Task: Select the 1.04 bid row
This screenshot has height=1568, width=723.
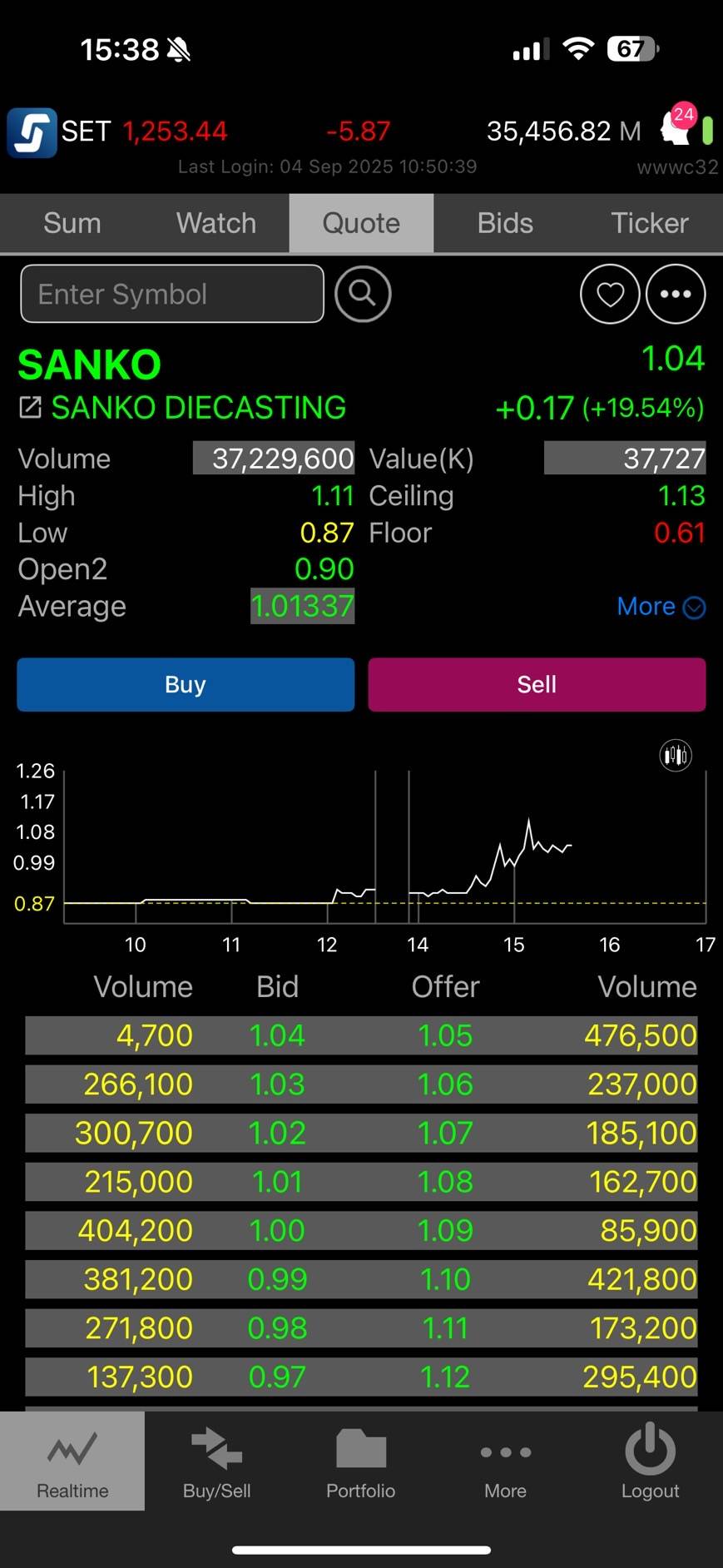Action: click(361, 1035)
